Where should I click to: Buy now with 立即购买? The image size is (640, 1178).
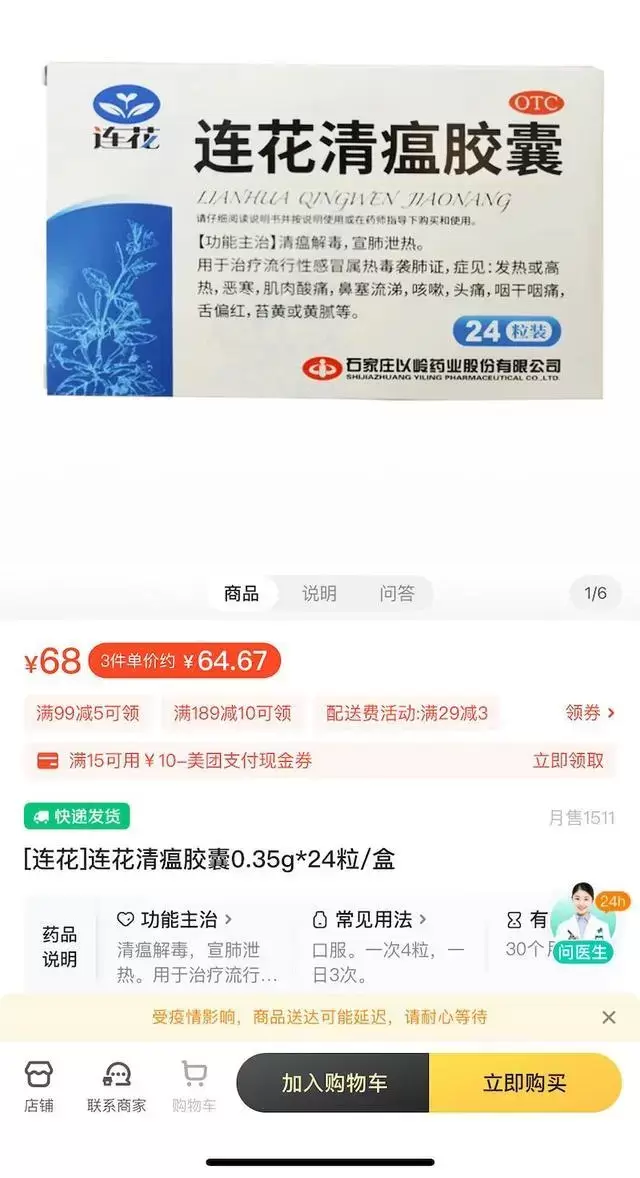coord(525,1083)
